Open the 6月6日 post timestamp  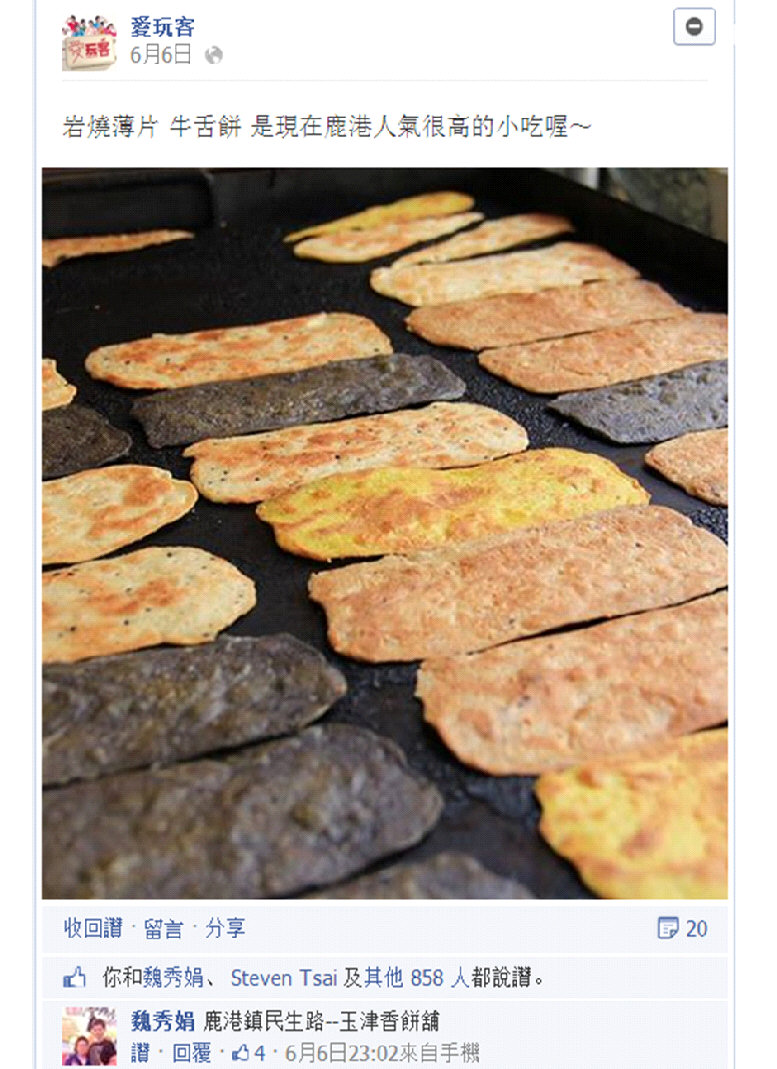tap(160, 55)
